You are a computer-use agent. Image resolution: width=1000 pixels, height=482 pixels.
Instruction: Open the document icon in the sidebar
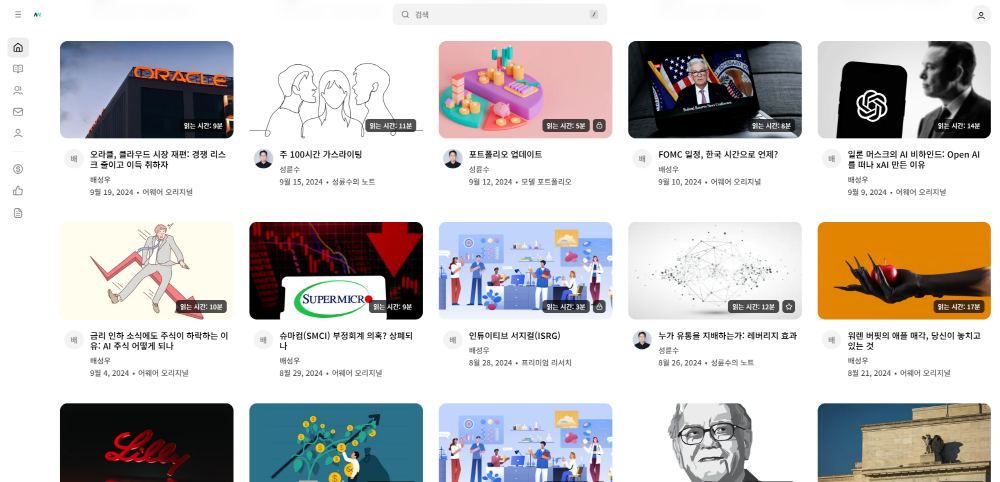pyautogui.click(x=18, y=213)
